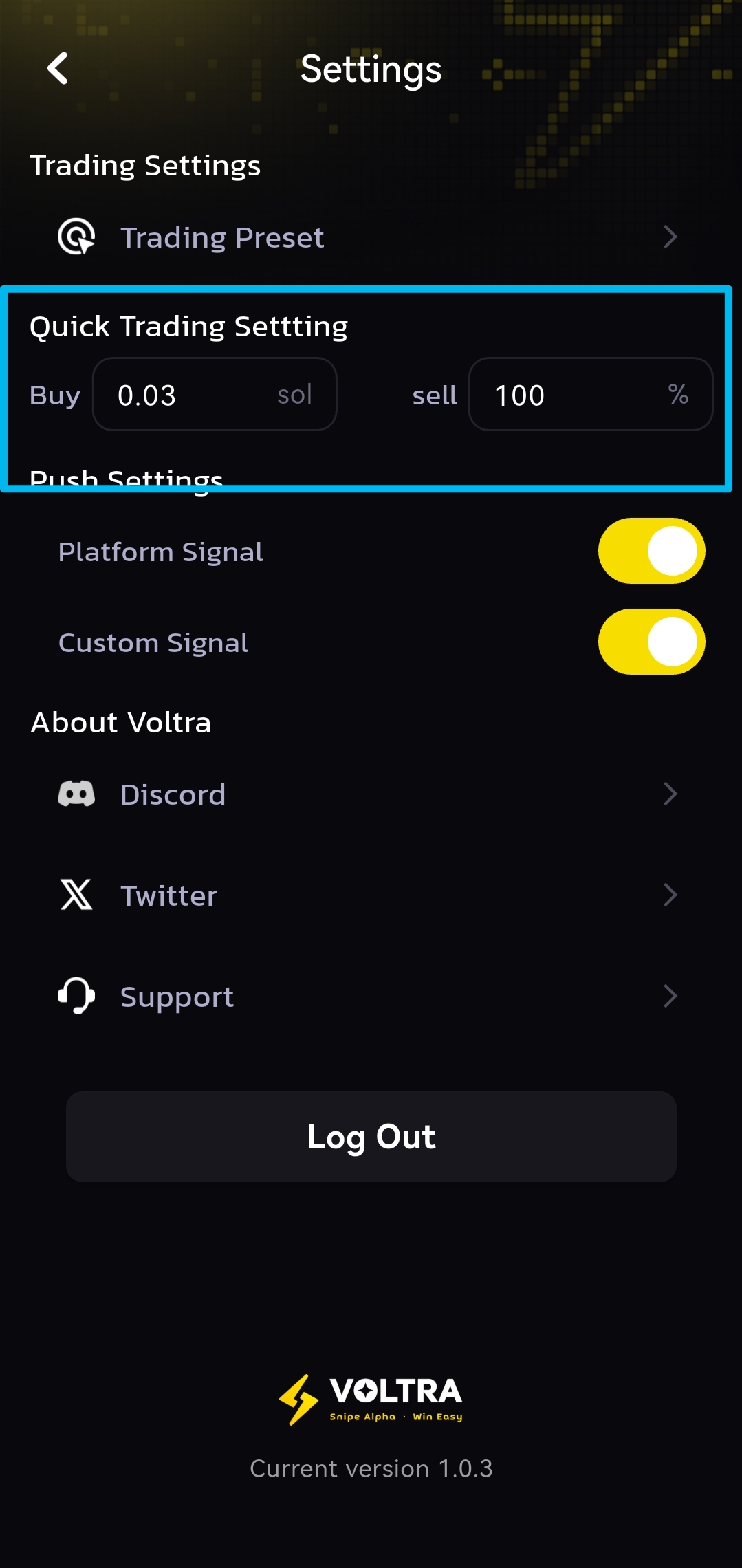This screenshot has width=742, height=1568.
Task: Turn off the Platform Signal switch
Action: pos(651,552)
